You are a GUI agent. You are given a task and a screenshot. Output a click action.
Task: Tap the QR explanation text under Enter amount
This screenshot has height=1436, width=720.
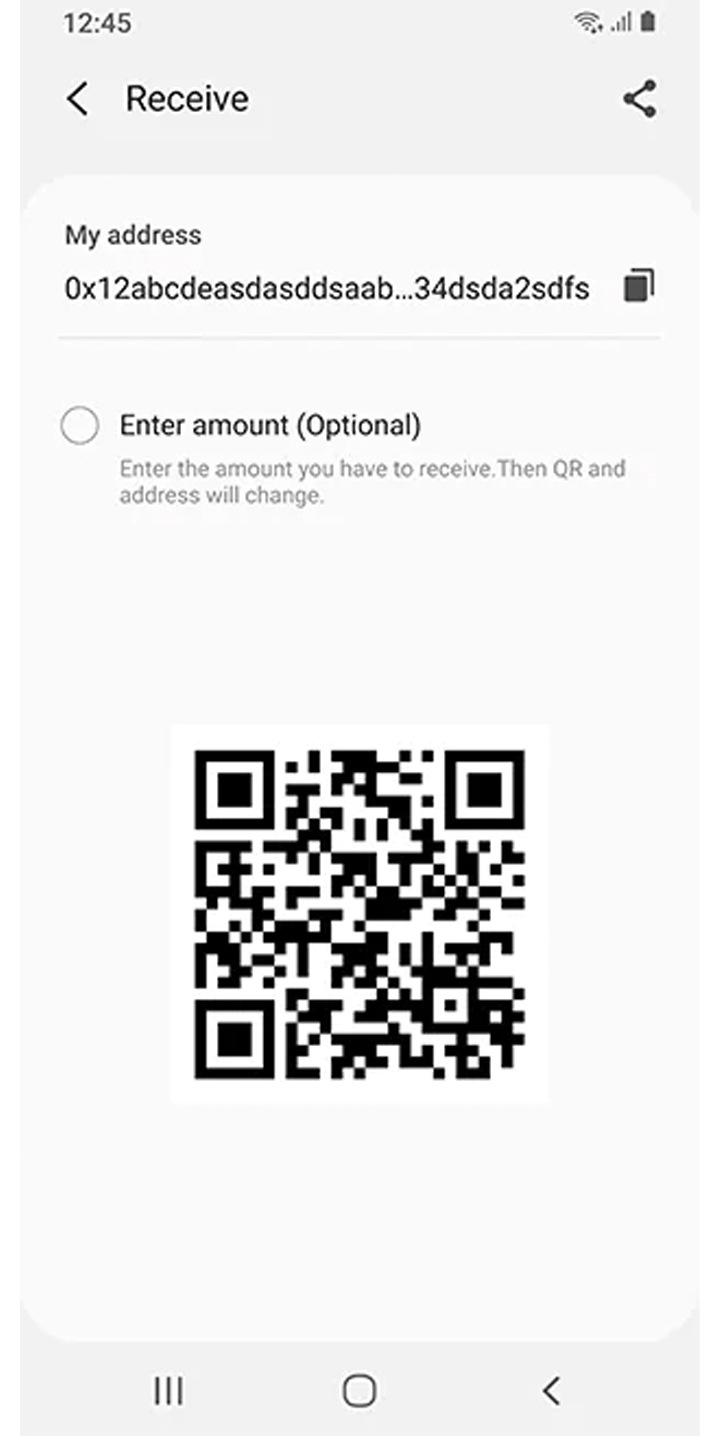(370, 482)
